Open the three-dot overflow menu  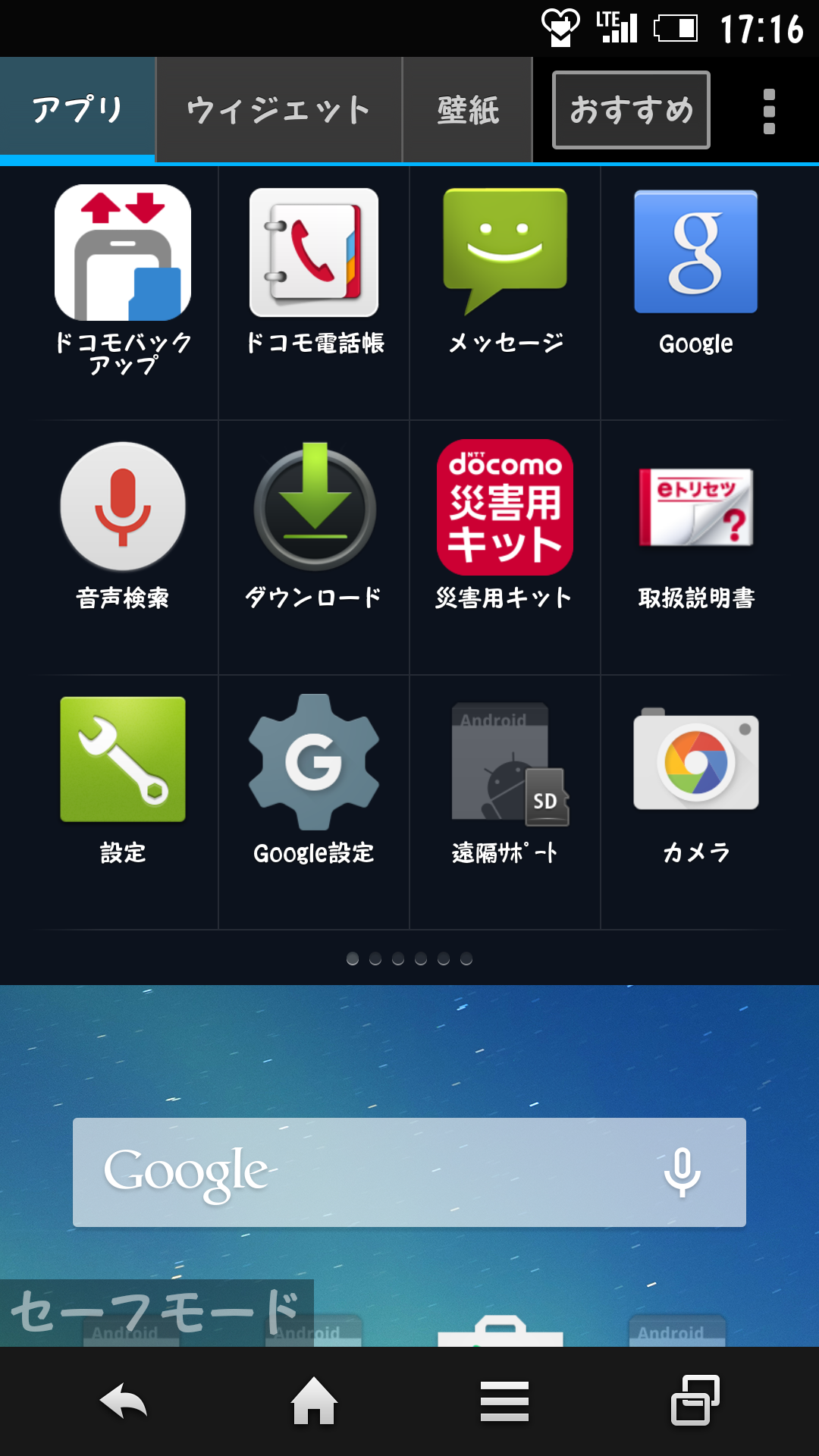click(769, 111)
